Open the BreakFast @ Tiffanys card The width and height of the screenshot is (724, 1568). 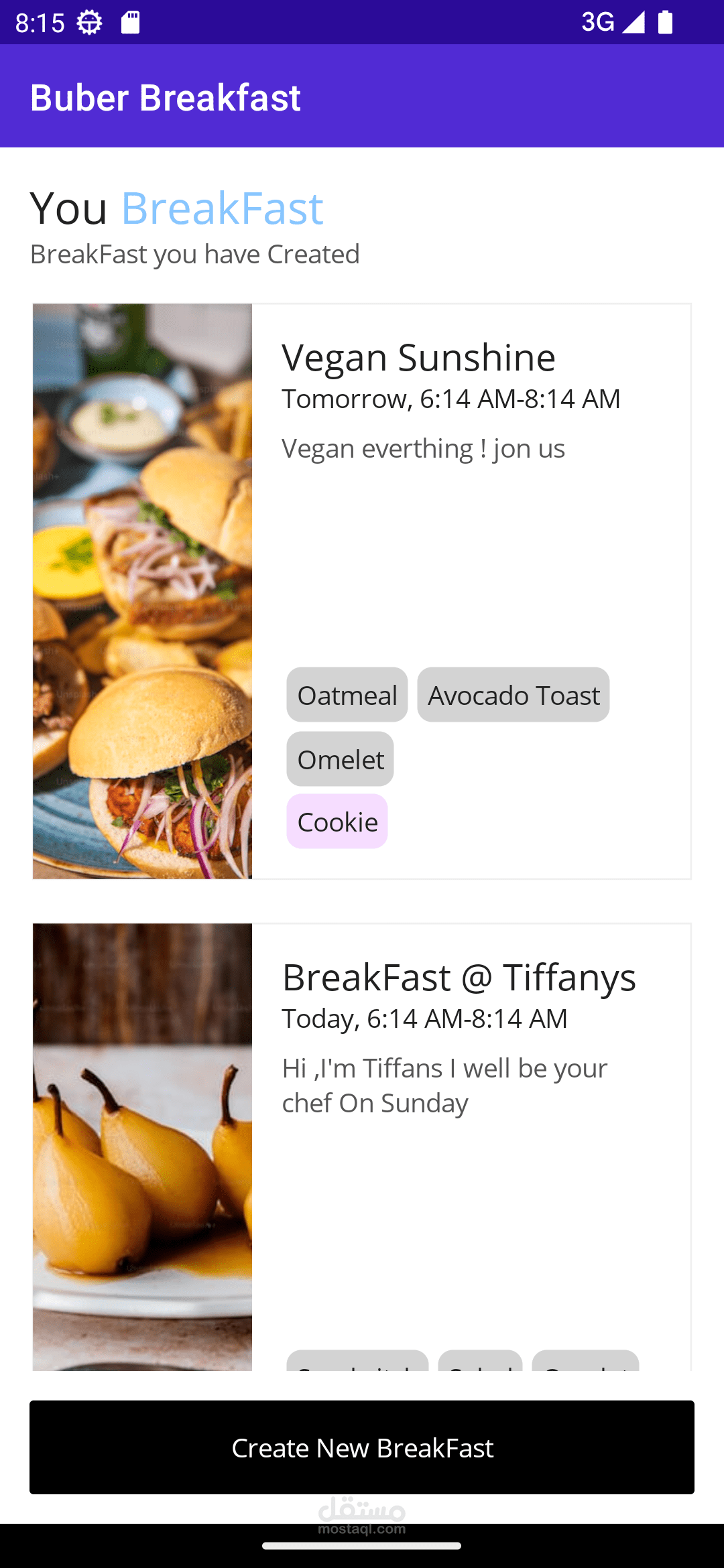point(459,978)
